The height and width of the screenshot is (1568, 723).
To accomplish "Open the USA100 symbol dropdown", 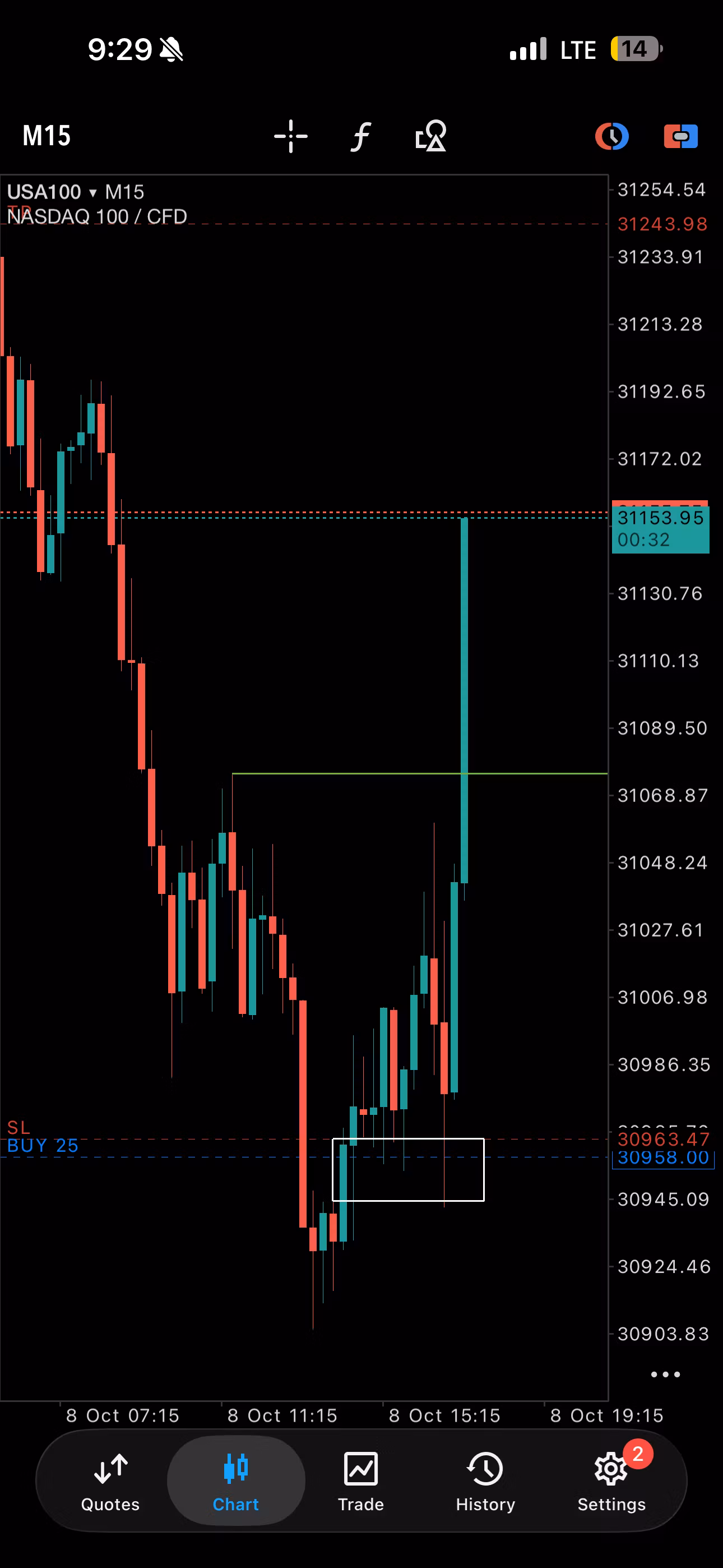I will click(52, 192).
